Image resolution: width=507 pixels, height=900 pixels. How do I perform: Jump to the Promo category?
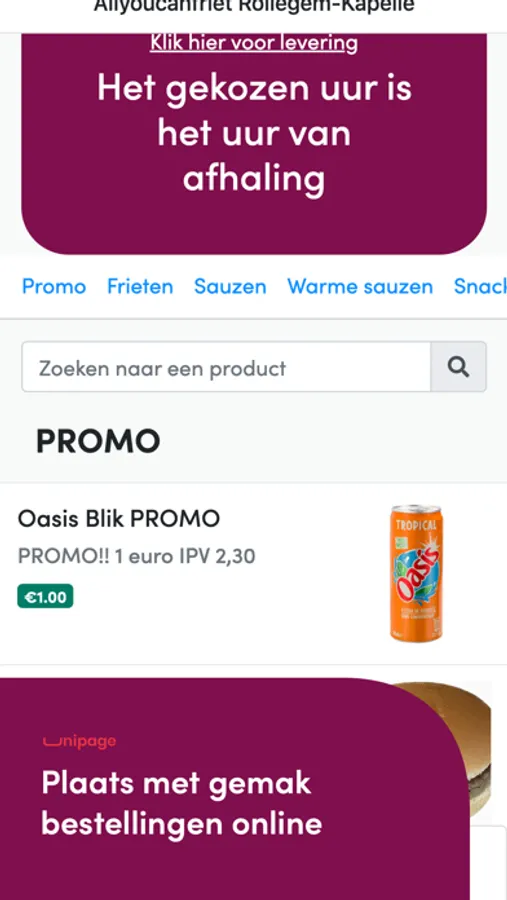pyautogui.click(x=54, y=286)
